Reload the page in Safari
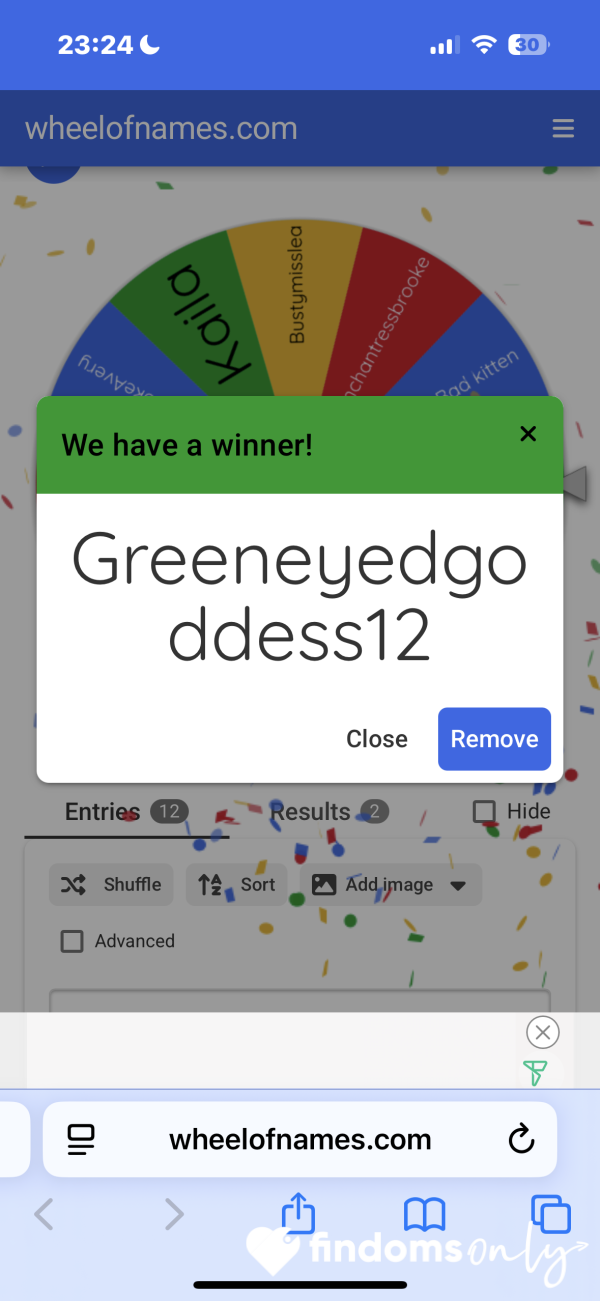The width and height of the screenshot is (600, 1301). [521, 1139]
